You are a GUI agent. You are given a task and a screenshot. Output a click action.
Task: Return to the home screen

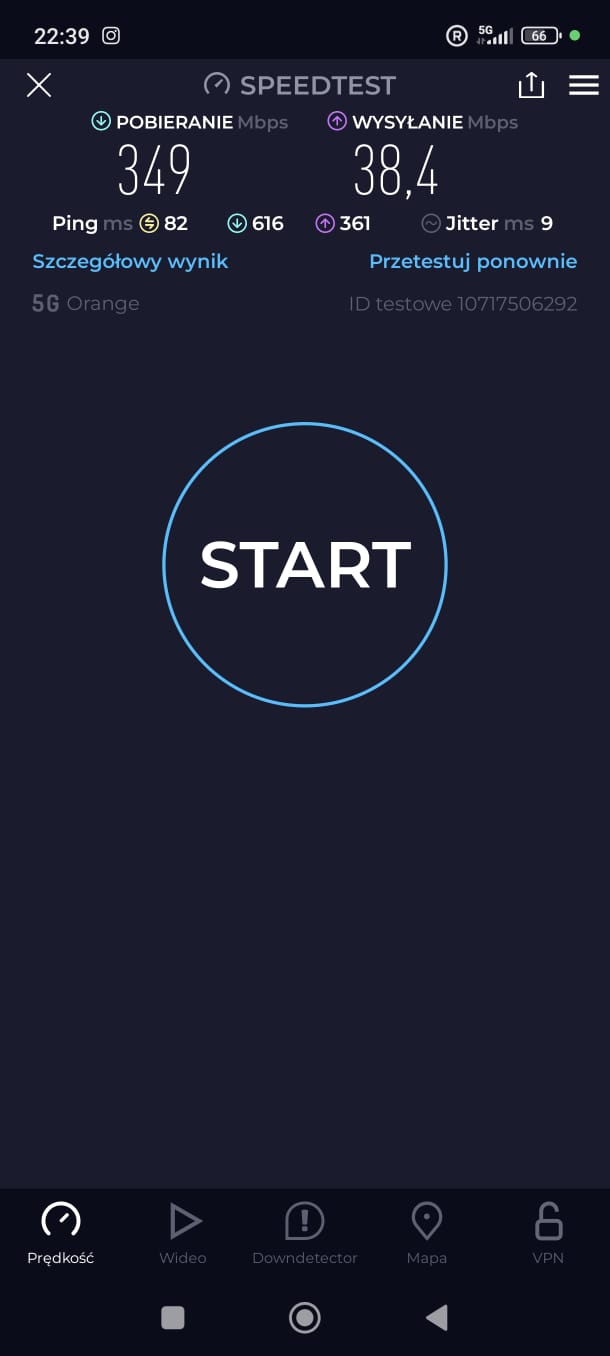[x=305, y=1318]
